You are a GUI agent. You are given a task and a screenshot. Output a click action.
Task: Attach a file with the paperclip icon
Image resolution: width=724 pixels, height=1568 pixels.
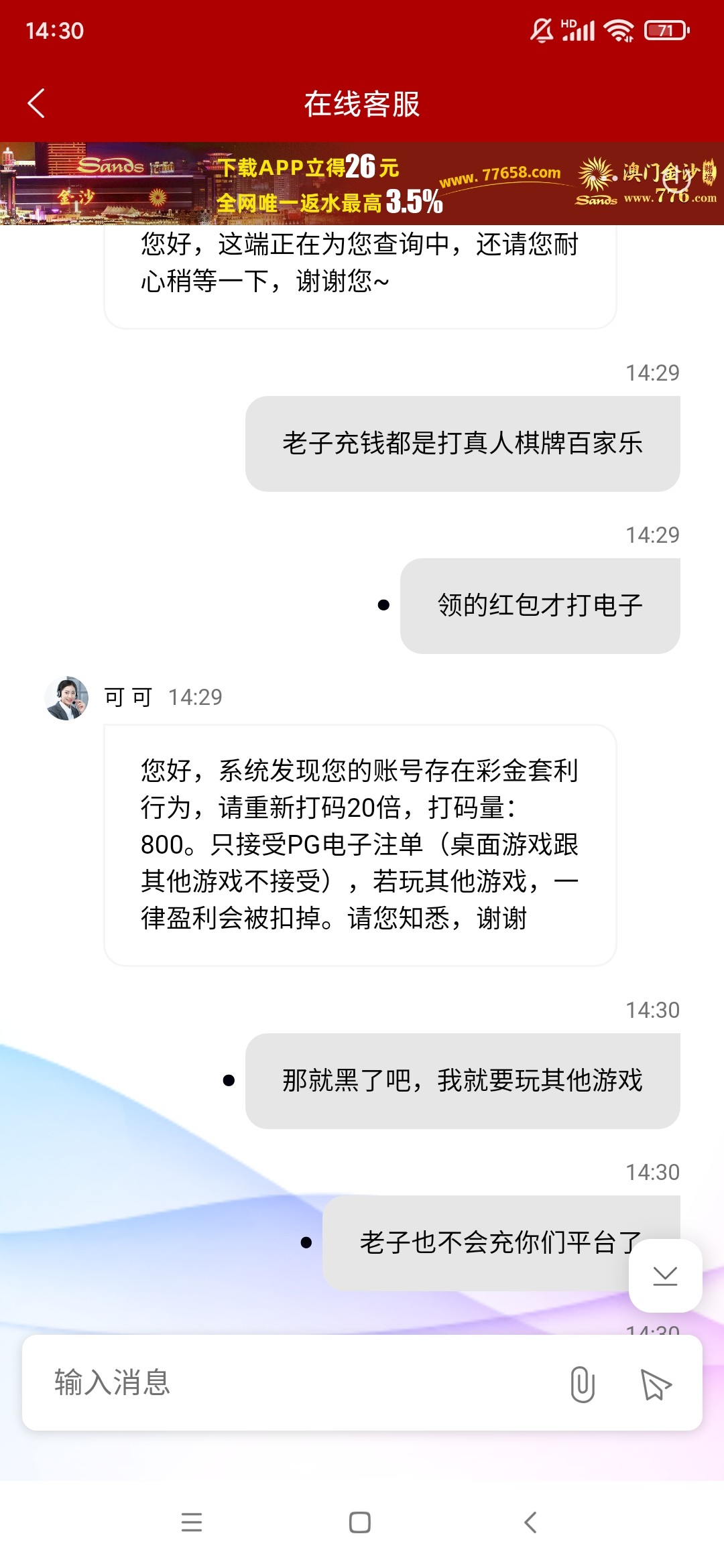coord(582,1384)
